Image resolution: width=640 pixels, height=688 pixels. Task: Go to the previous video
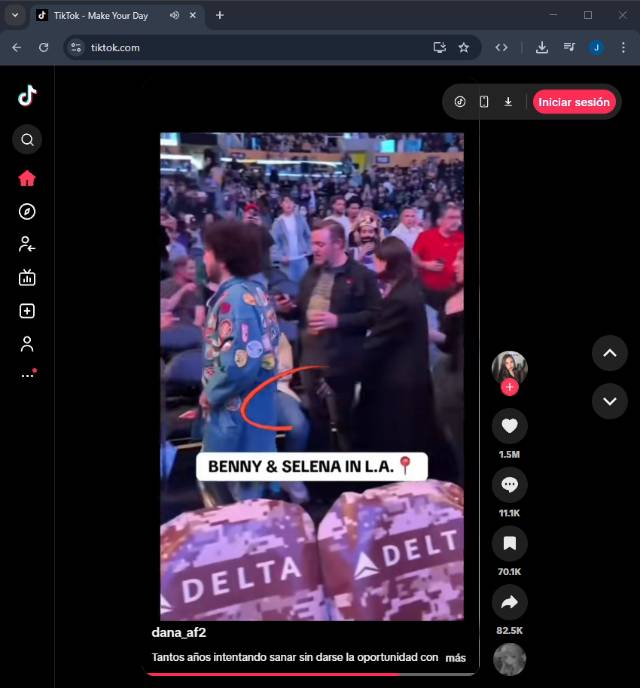click(x=609, y=353)
